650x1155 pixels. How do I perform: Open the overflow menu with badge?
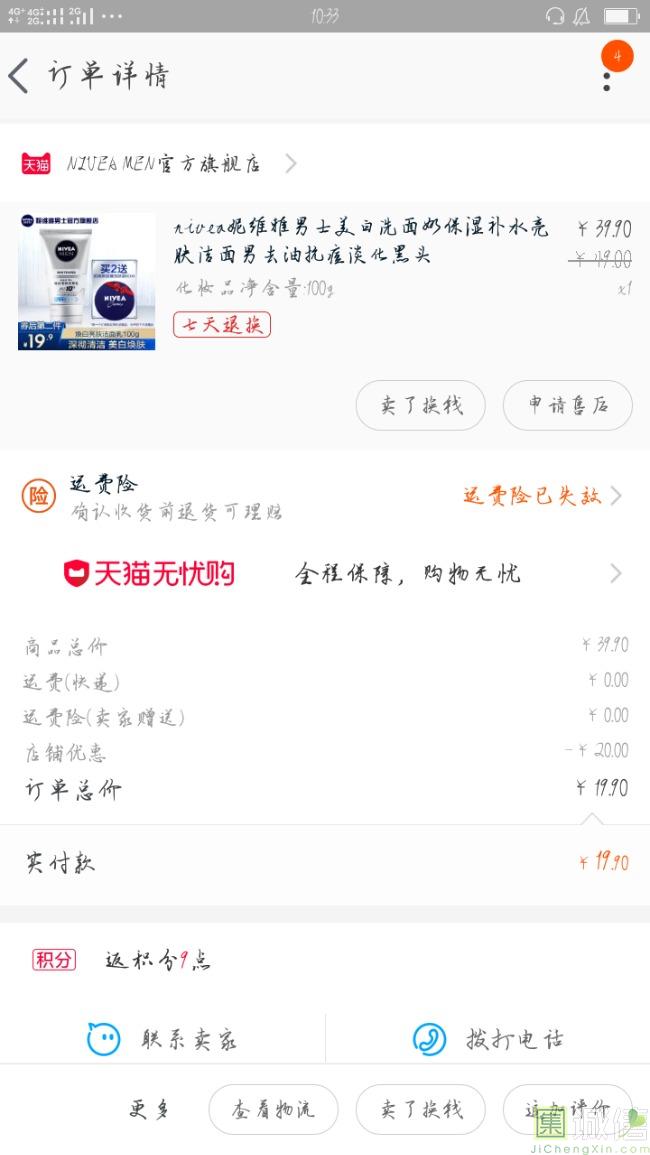607,76
